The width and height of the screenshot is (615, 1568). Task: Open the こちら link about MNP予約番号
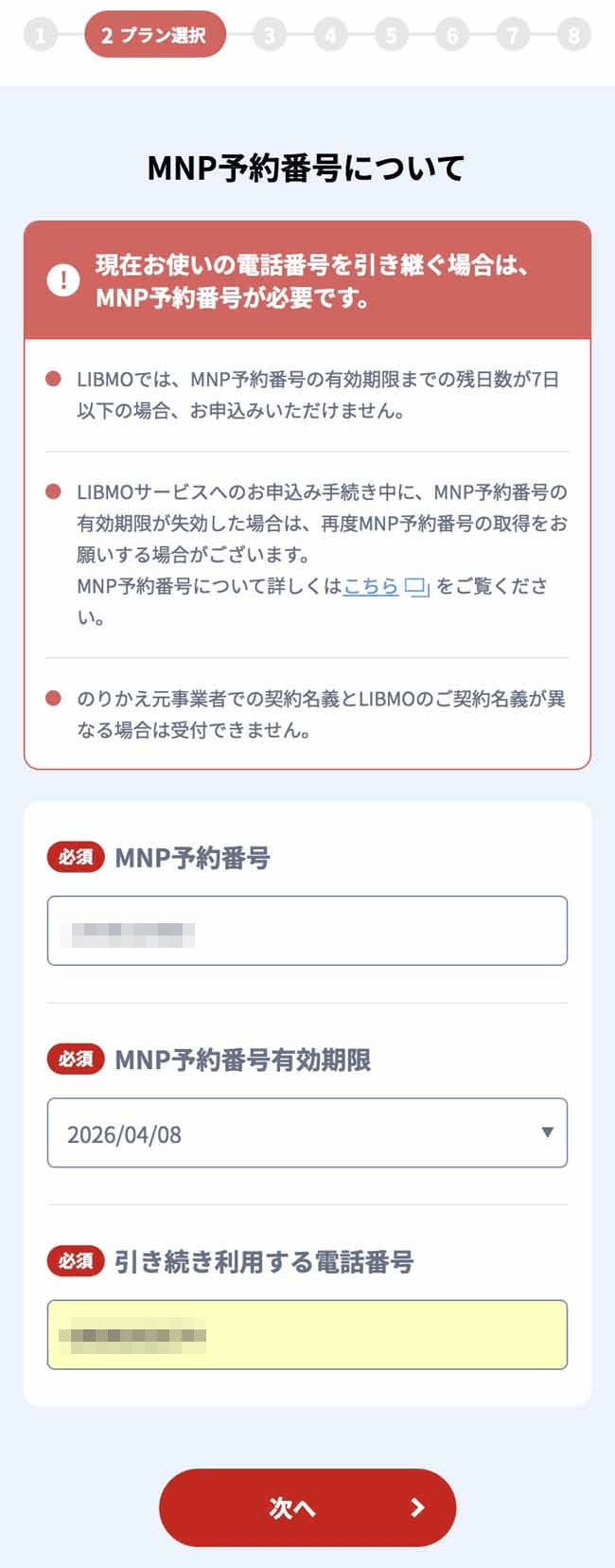point(371,586)
